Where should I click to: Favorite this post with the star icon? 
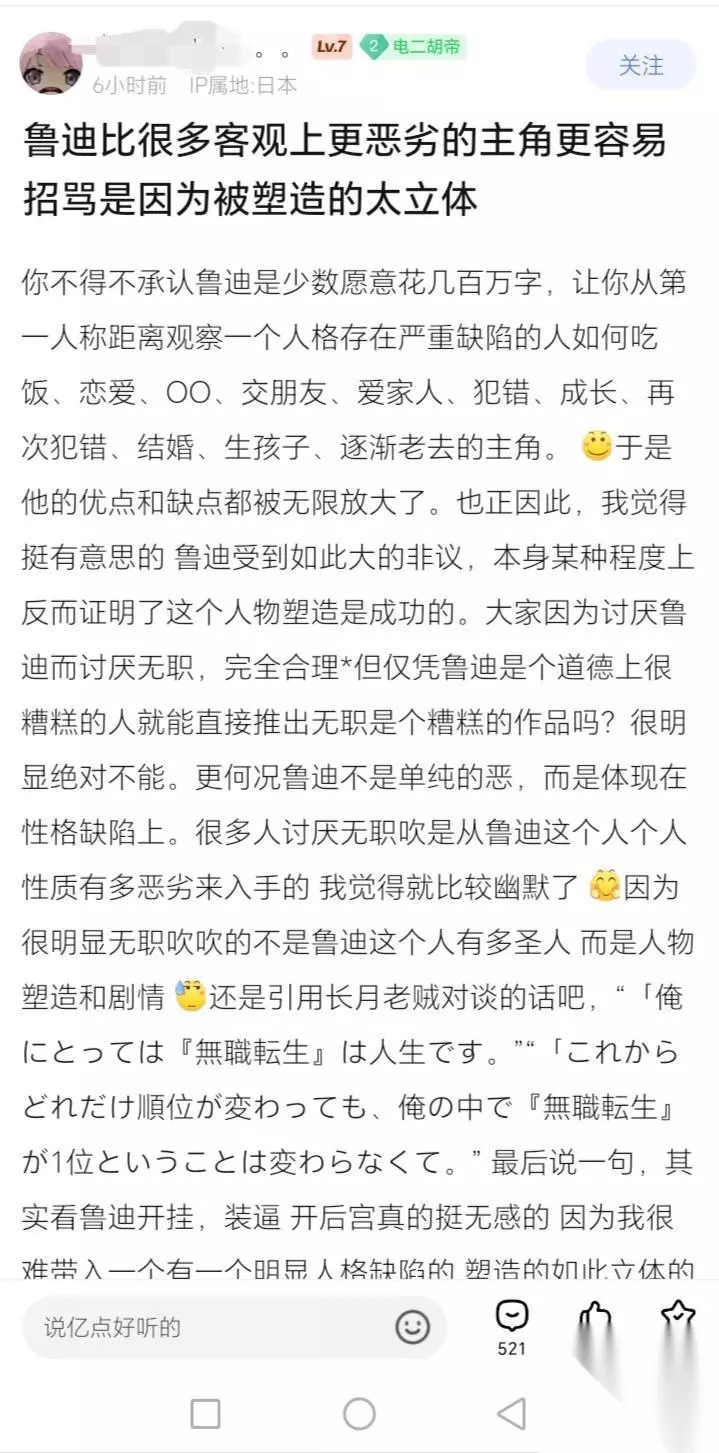(x=678, y=1320)
